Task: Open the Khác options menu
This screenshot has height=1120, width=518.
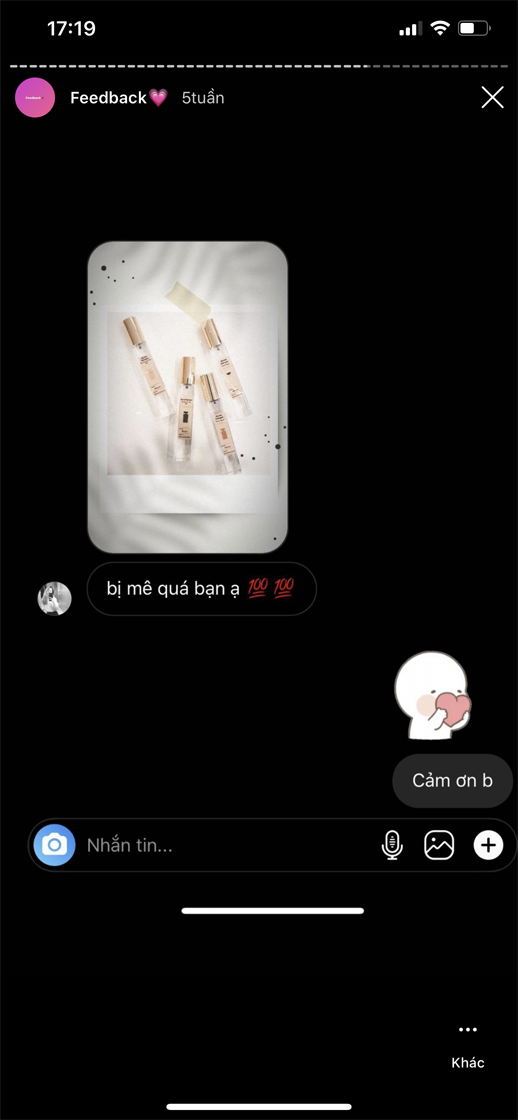Action: 468,1046
